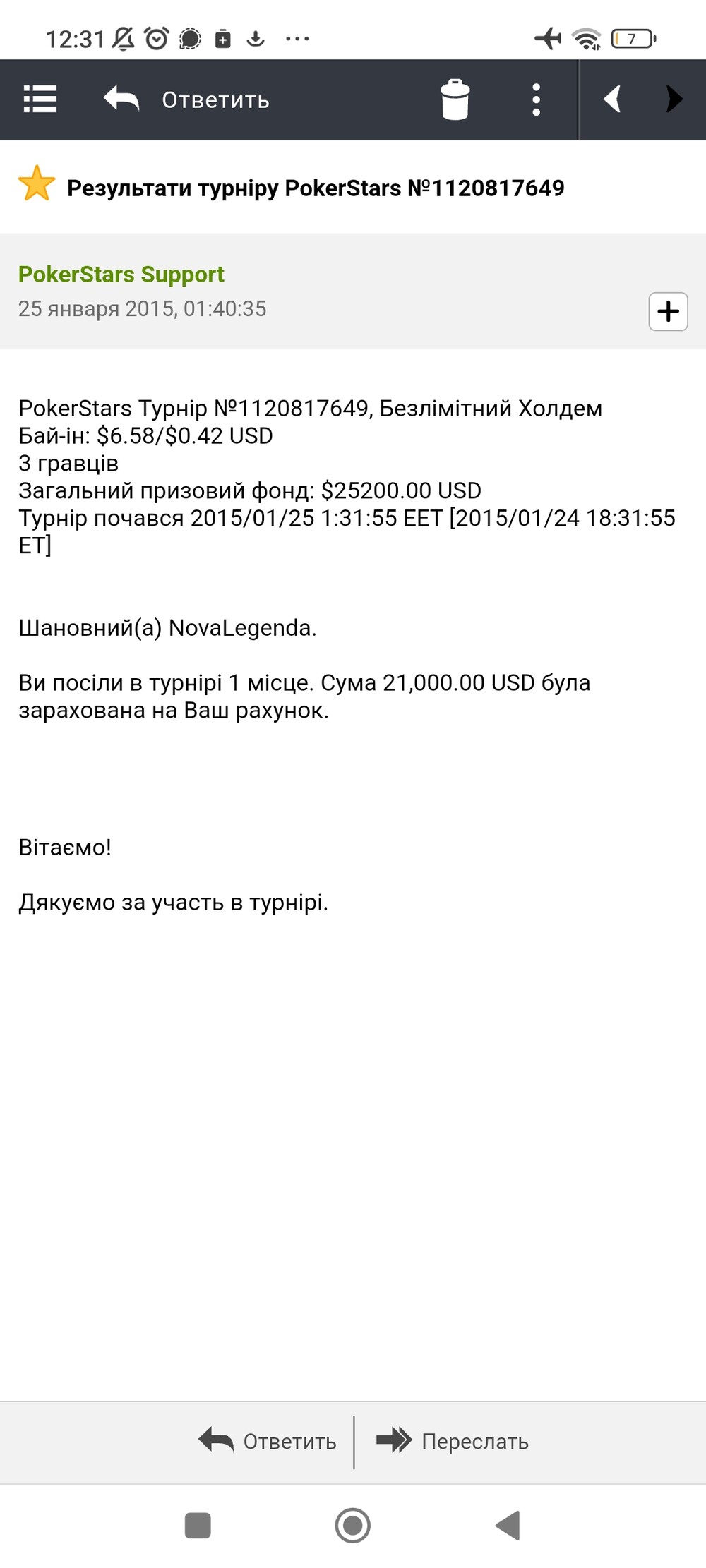Expand sender details with the plus button
706x1568 pixels.
(x=668, y=311)
